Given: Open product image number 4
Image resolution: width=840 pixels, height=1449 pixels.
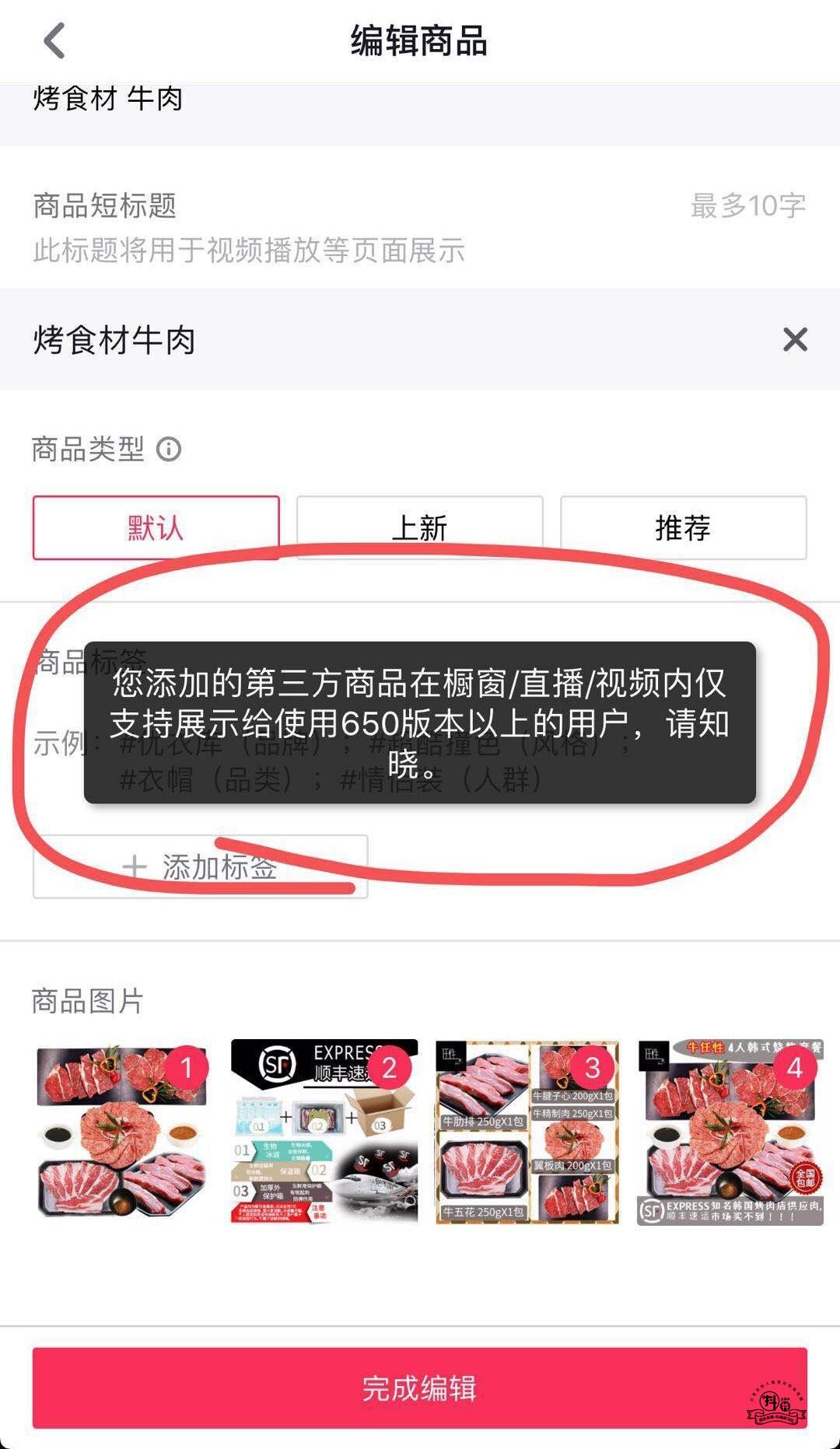Looking at the screenshot, I should tap(730, 1132).
